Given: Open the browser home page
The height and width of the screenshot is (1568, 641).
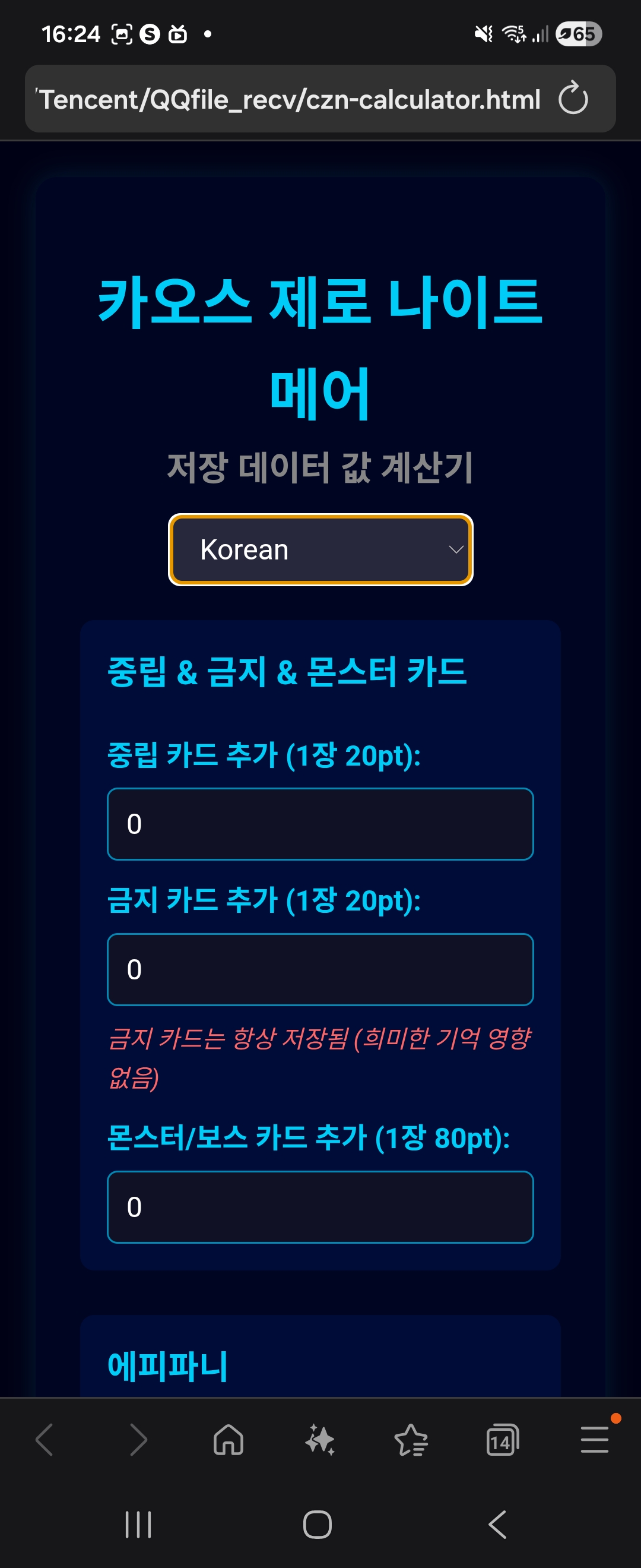Looking at the screenshot, I should pyautogui.click(x=229, y=1440).
